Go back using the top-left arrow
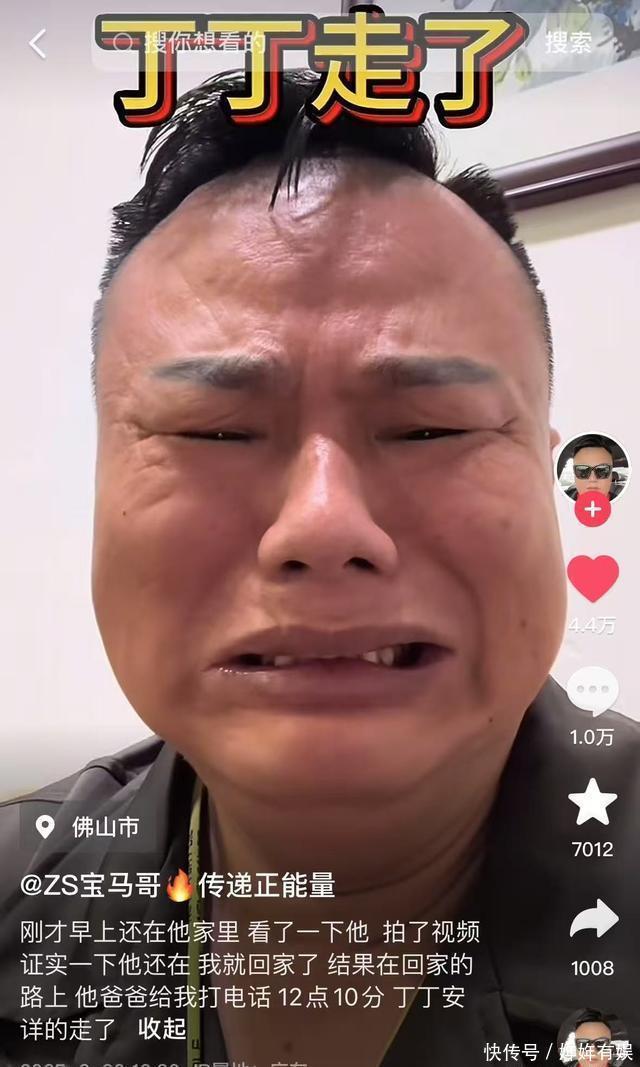The height and width of the screenshot is (1067, 640). [37, 43]
